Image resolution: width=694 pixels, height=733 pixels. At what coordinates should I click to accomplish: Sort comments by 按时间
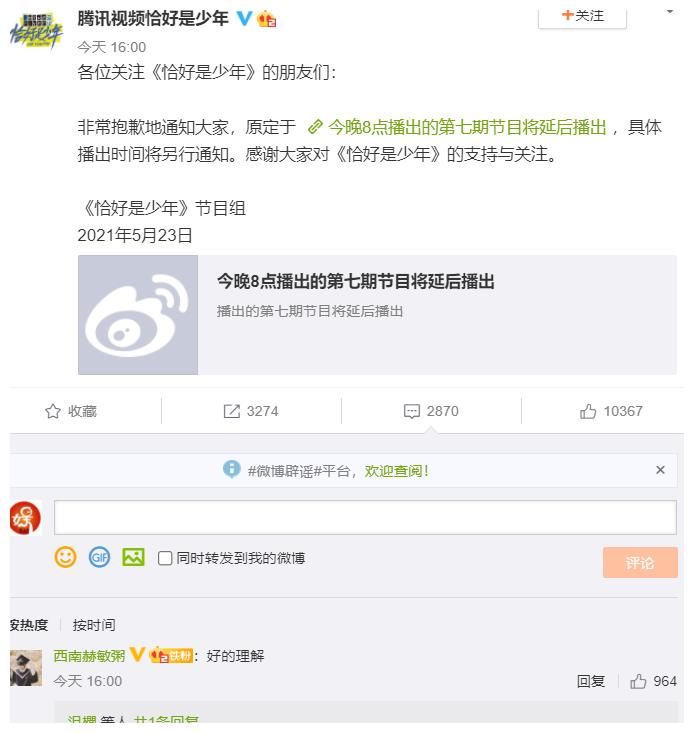pos(94,625)
